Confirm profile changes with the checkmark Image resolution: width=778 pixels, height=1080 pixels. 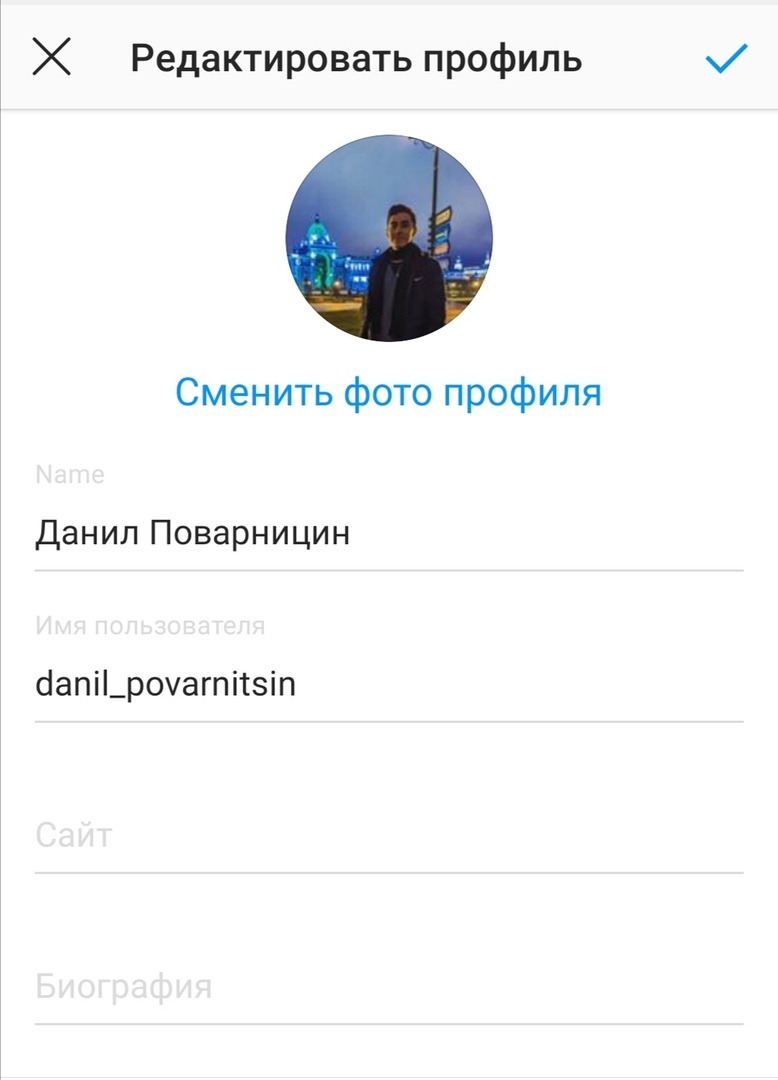726,59
